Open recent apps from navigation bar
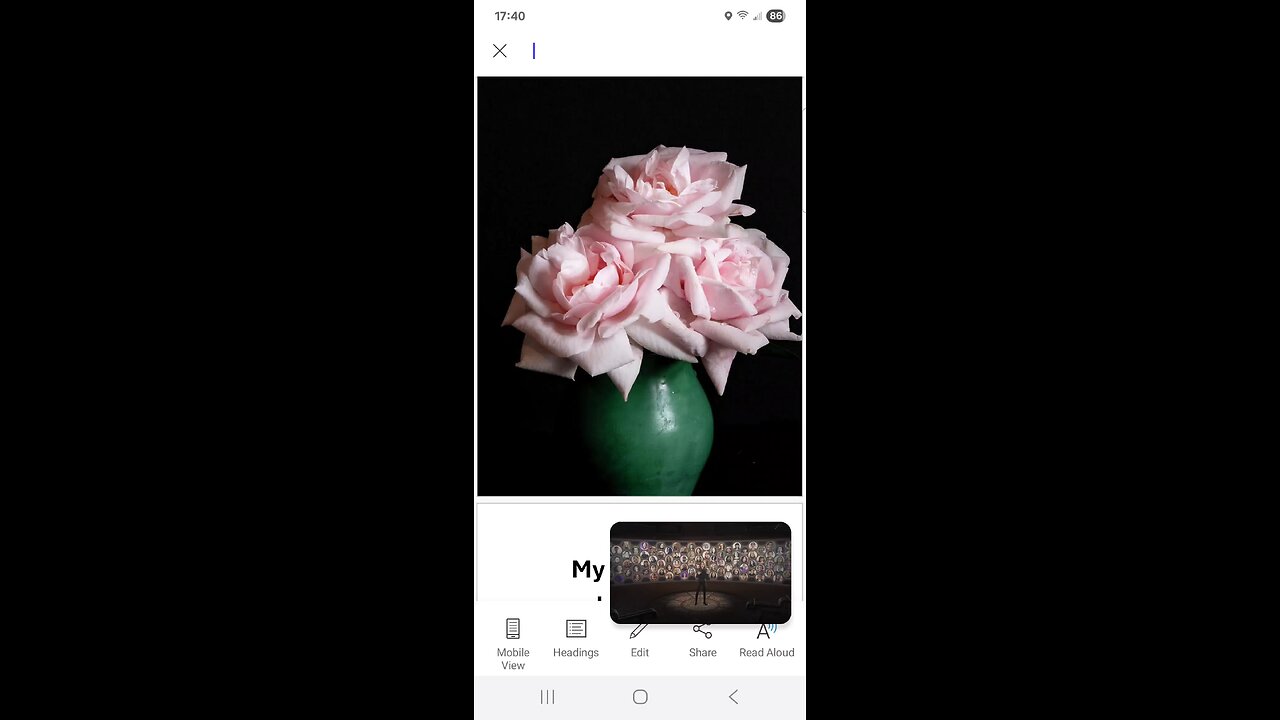 (547, 697)
